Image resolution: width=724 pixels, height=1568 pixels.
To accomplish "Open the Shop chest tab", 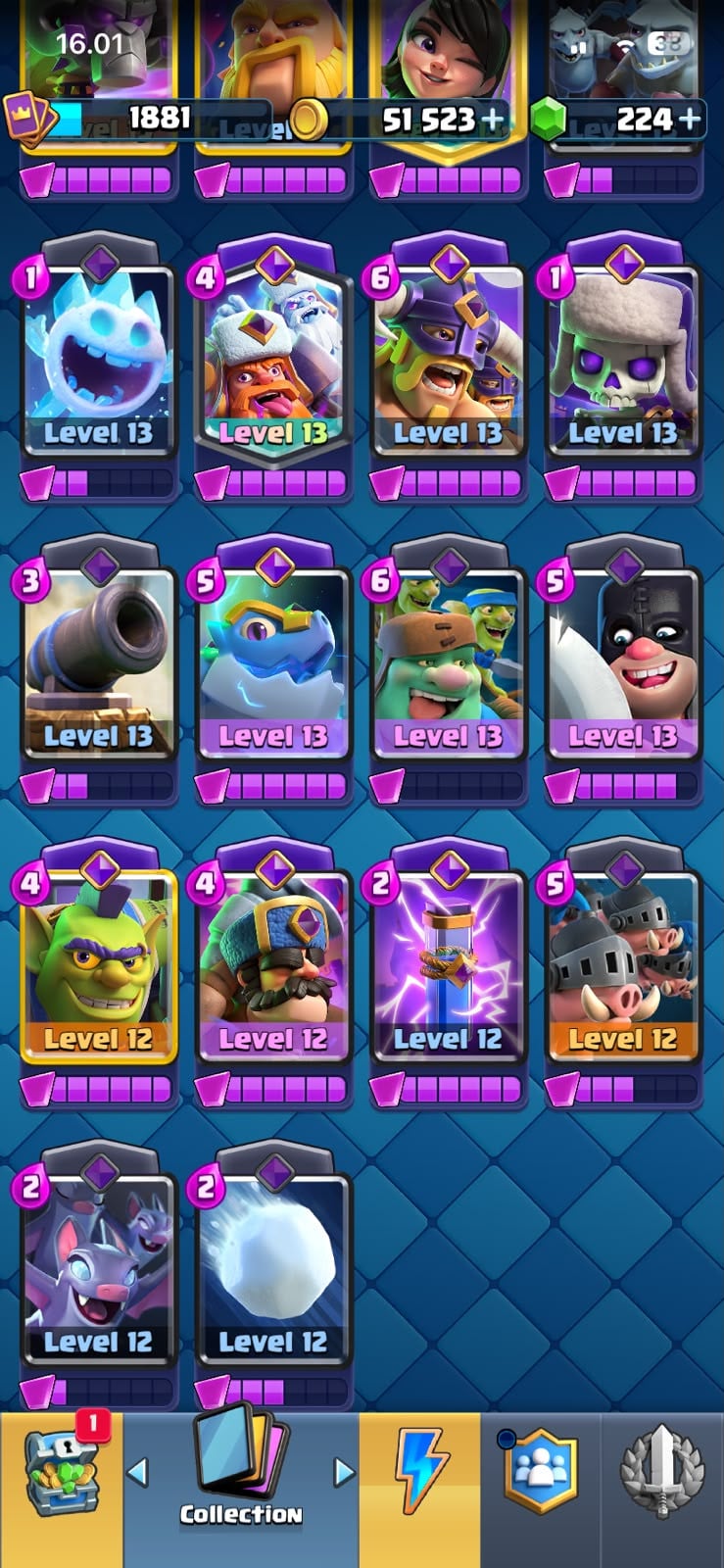I will [62, 1490].
